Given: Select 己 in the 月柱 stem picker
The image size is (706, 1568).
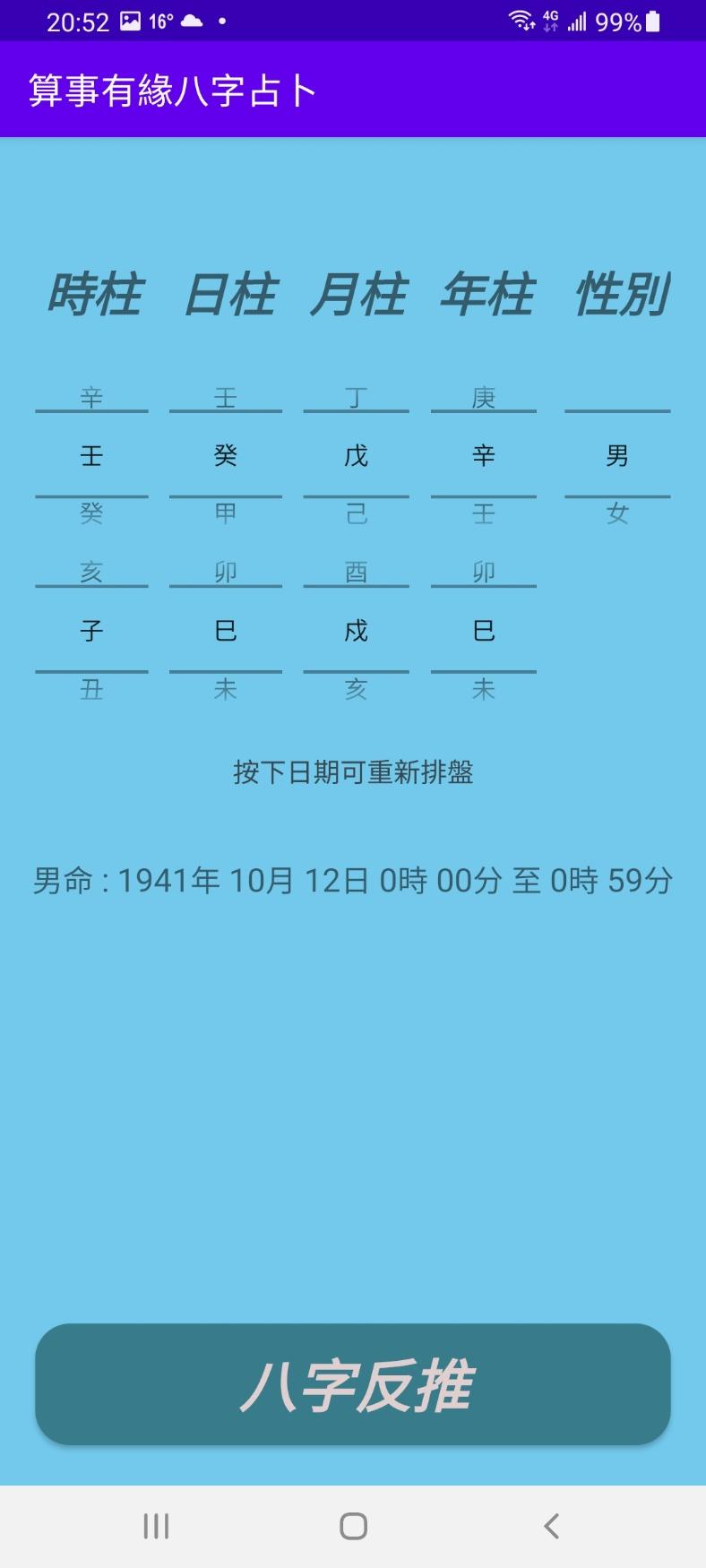Looking at the screenshot, I should [x=357, y=513].
